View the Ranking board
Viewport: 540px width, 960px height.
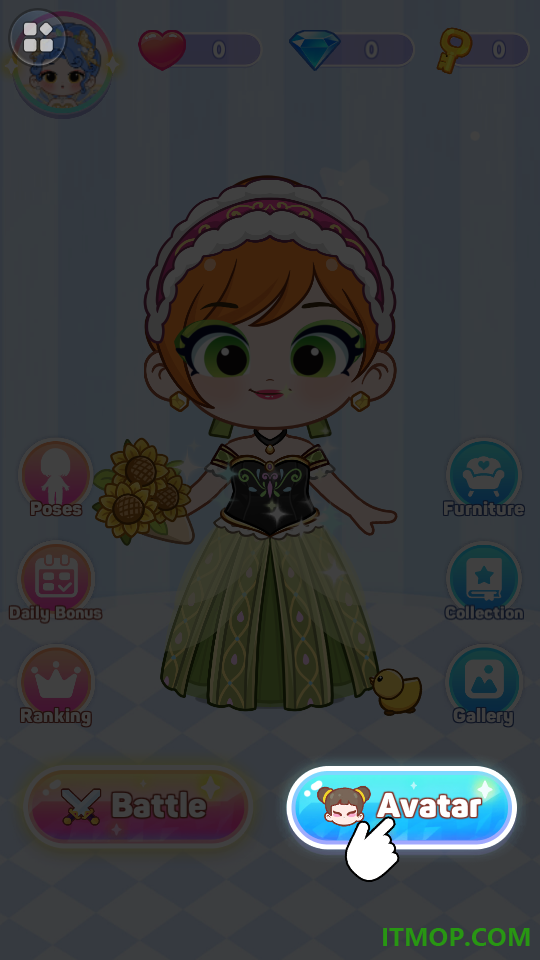click(x=56, y=685)
